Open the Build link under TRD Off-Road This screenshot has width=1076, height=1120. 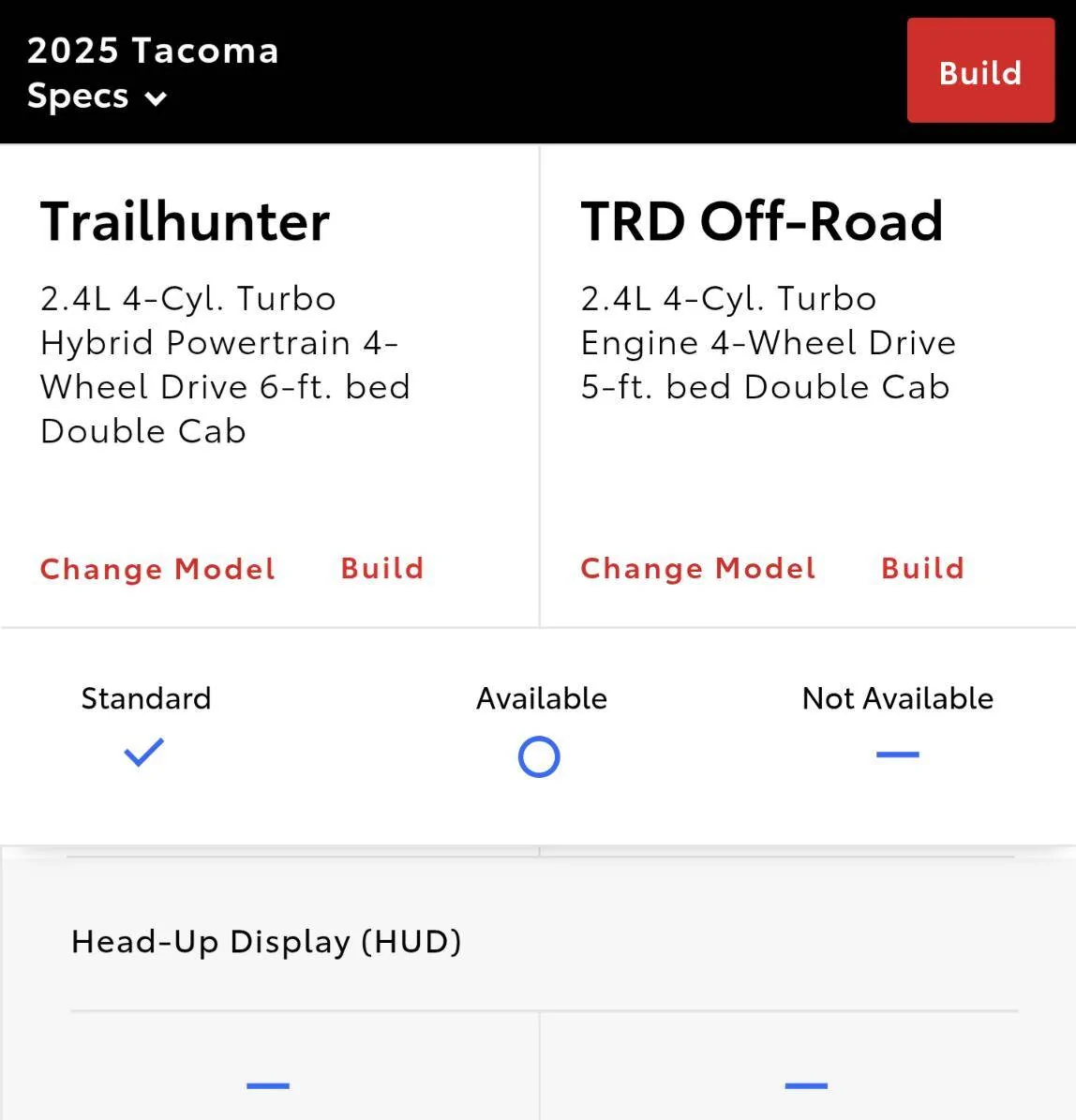(x=923, y=569)
